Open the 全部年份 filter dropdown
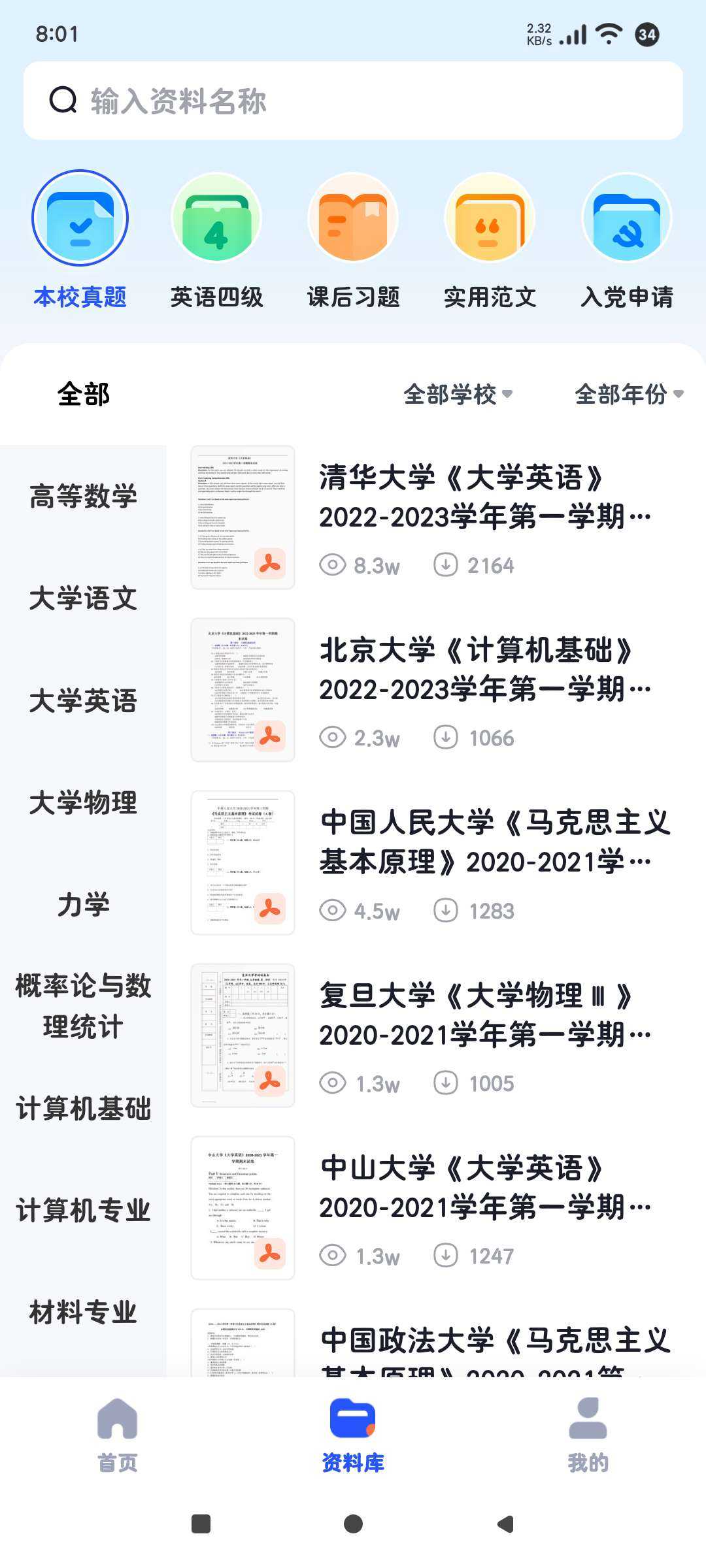The height and width of the screenshot is (1568, 706). [629, 394]
